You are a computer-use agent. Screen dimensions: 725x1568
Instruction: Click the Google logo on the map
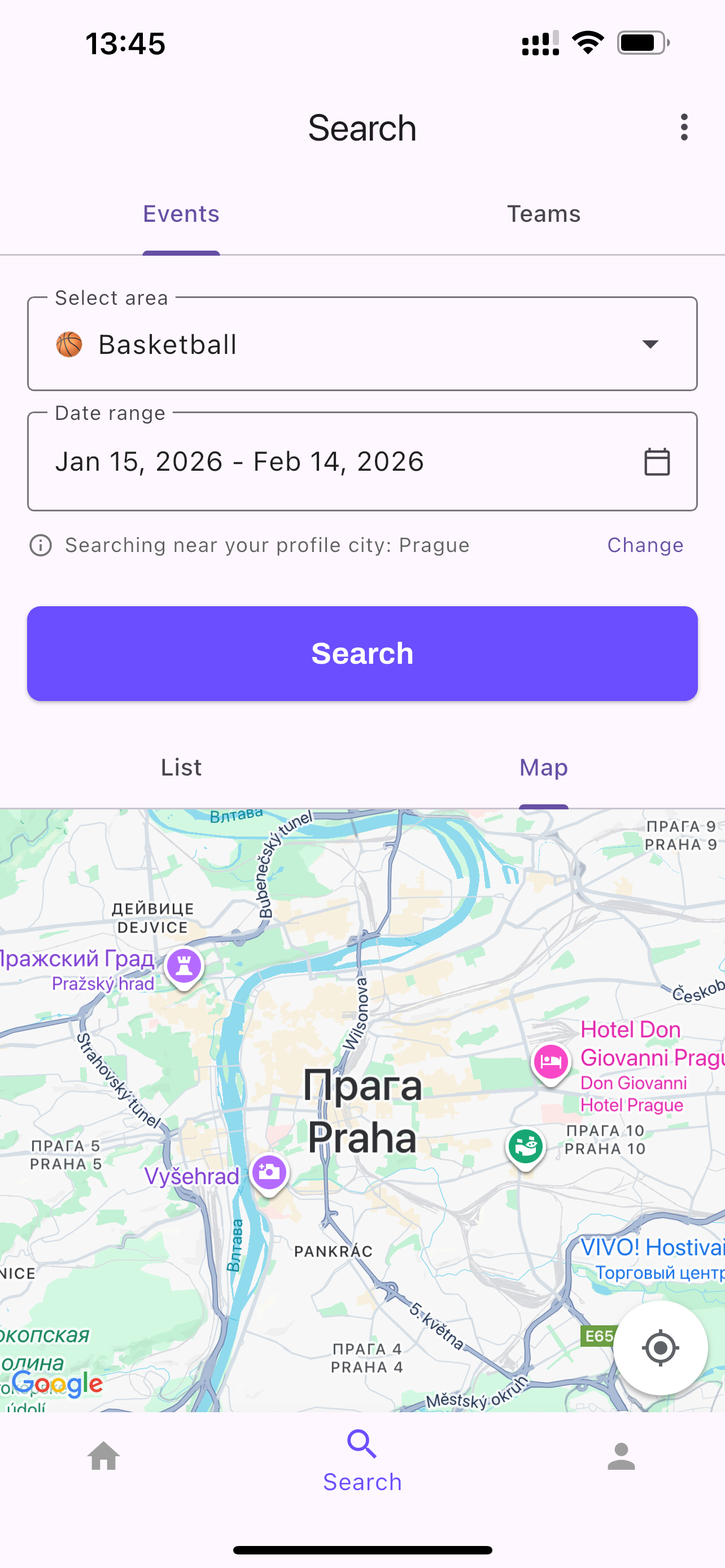(x=58, y=1384)
